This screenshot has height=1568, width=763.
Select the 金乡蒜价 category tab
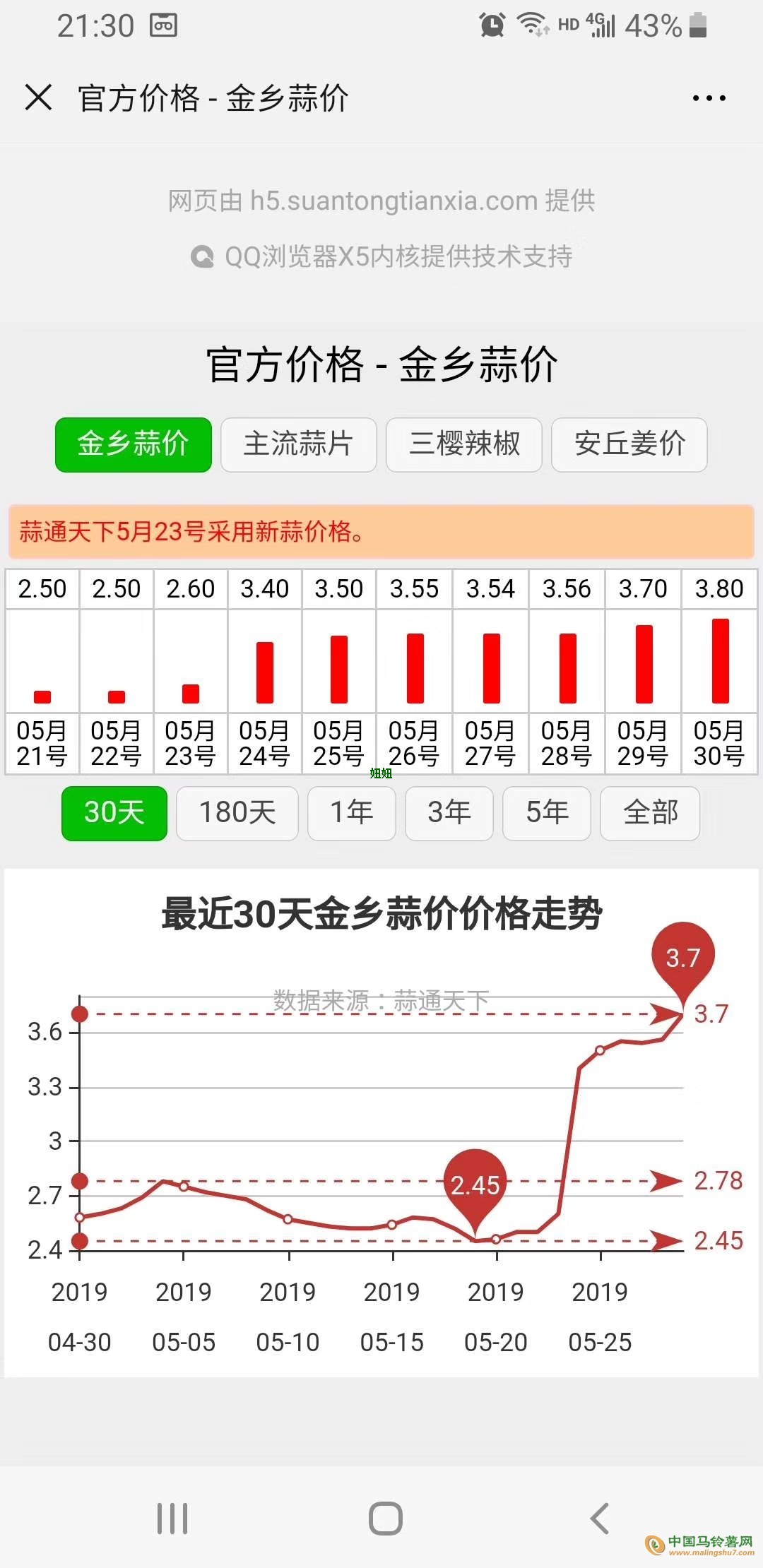[134, 445]
